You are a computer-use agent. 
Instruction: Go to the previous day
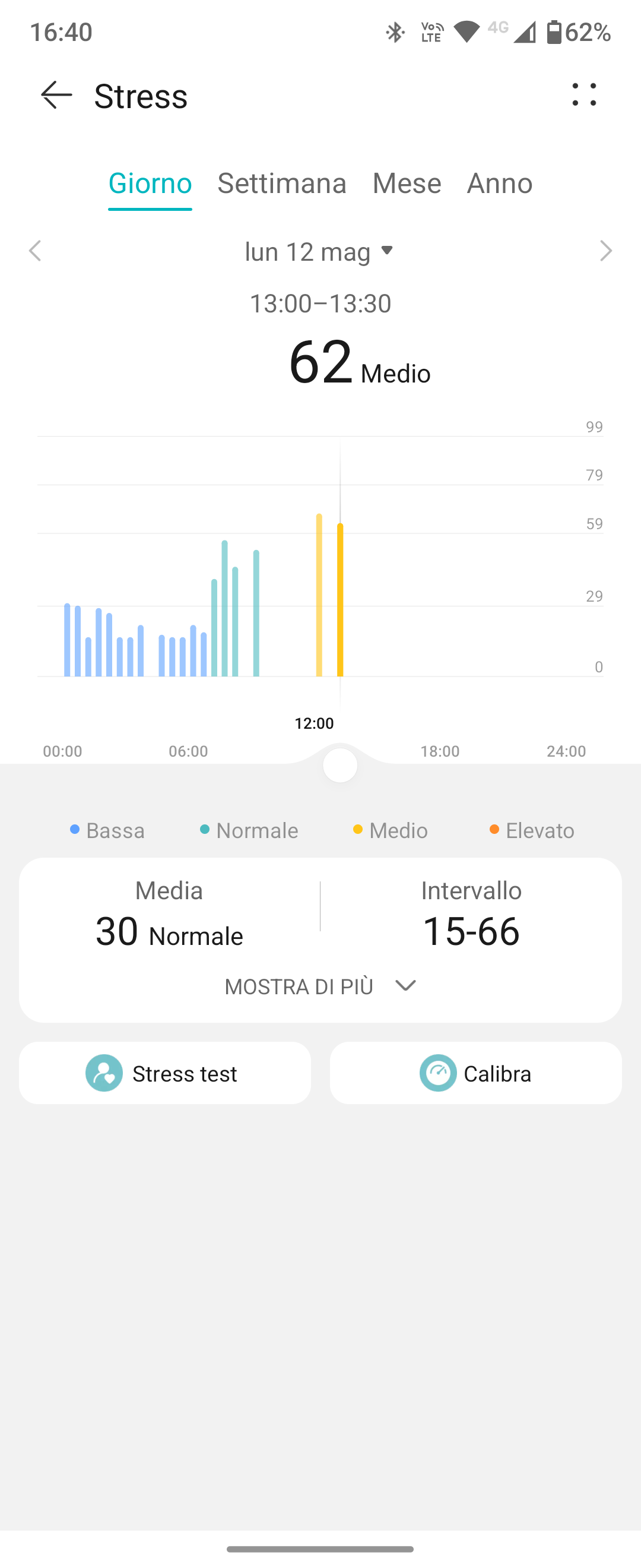(35, 251)
